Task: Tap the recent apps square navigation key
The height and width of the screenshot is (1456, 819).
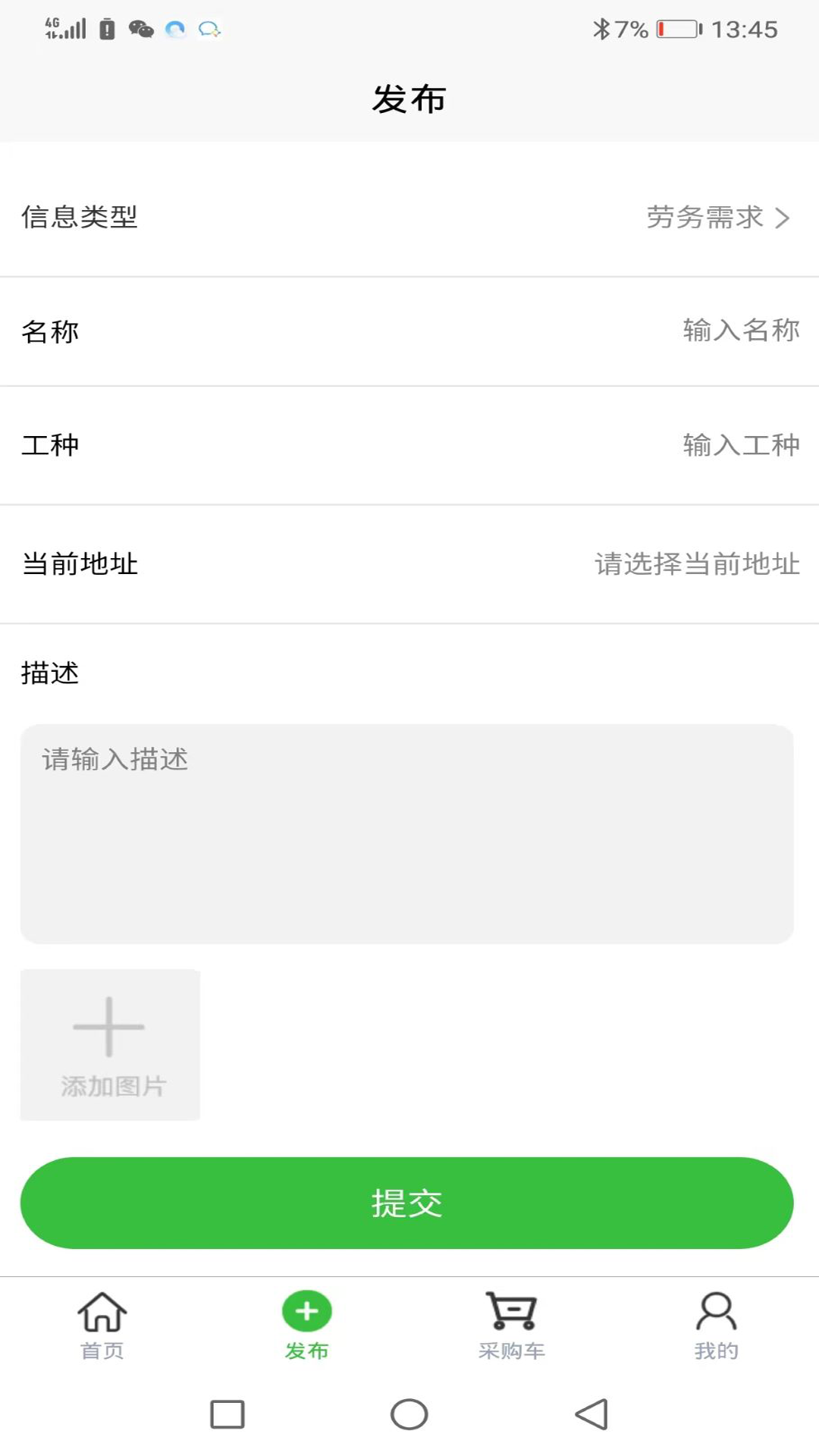Action: coord(224,1412)
